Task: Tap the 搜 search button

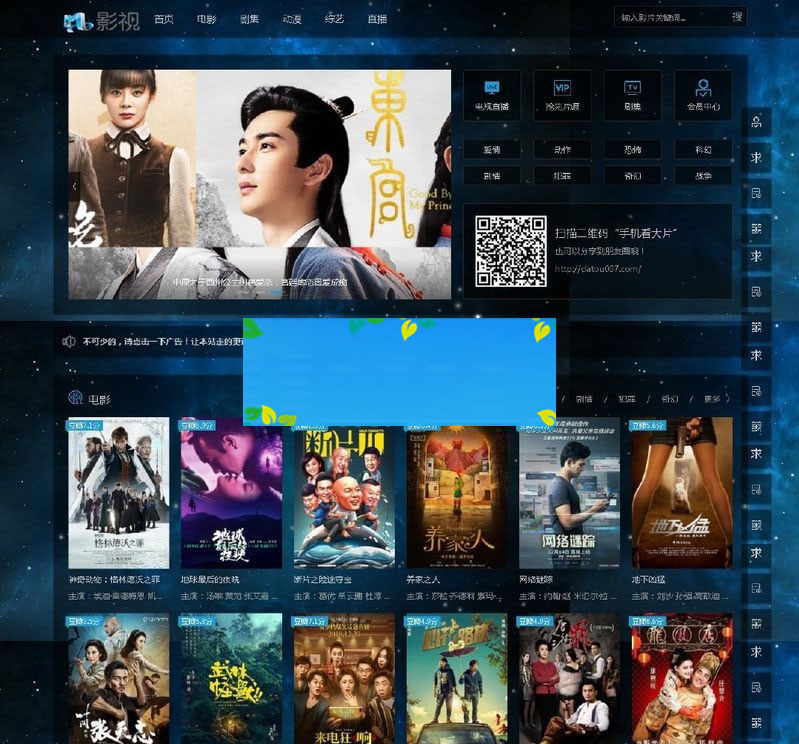Action: [x=737, y=17]
